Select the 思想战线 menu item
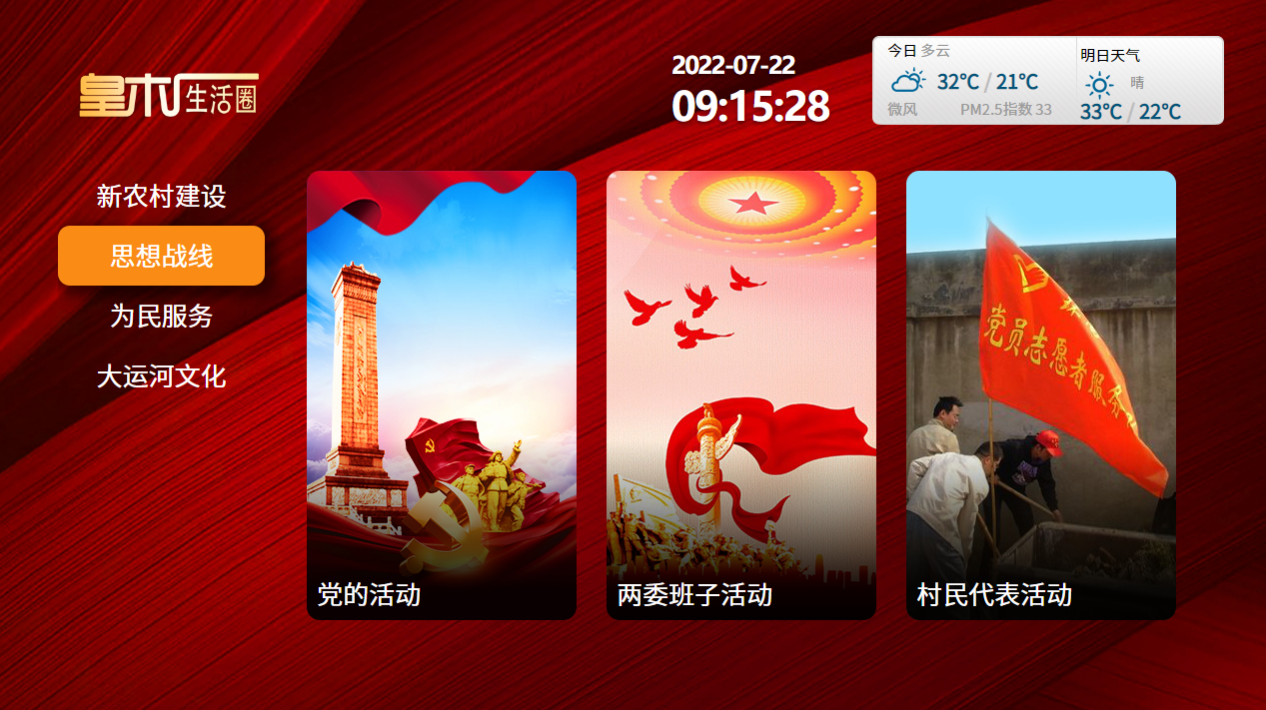 click(x=161, y=256)
